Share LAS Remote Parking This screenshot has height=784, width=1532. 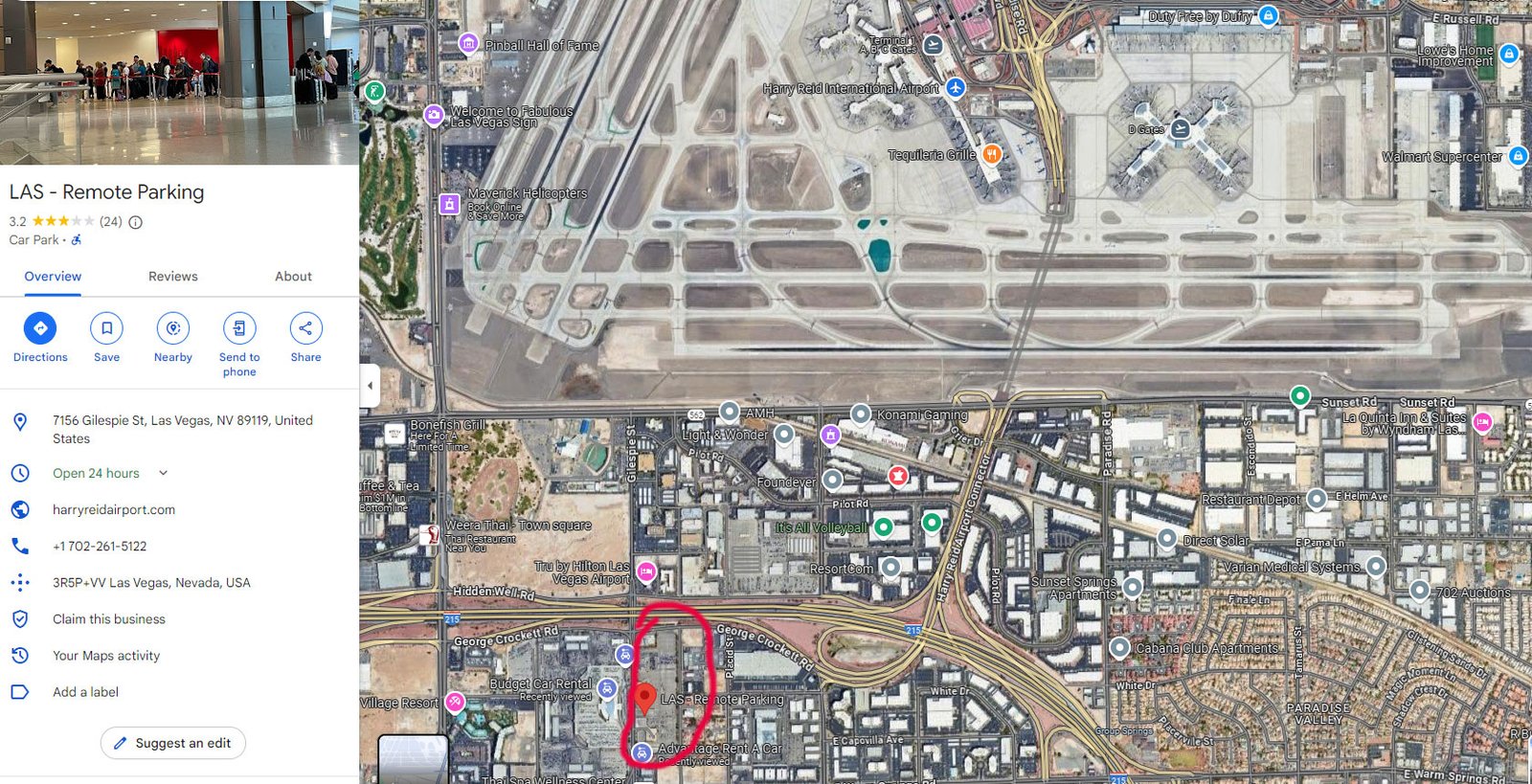click(x=305, y=328)
